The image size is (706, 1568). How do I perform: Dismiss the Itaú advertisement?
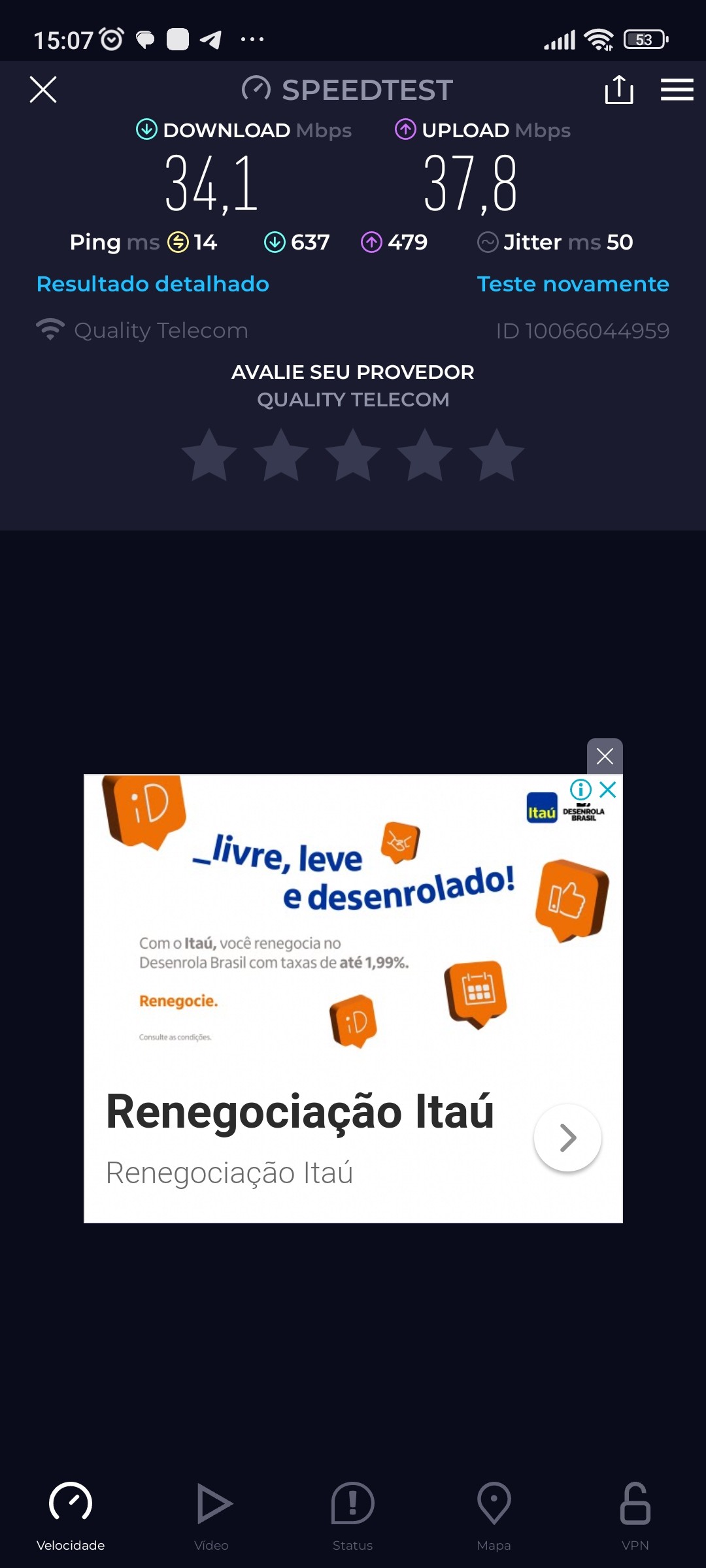[x=605, y=757]
